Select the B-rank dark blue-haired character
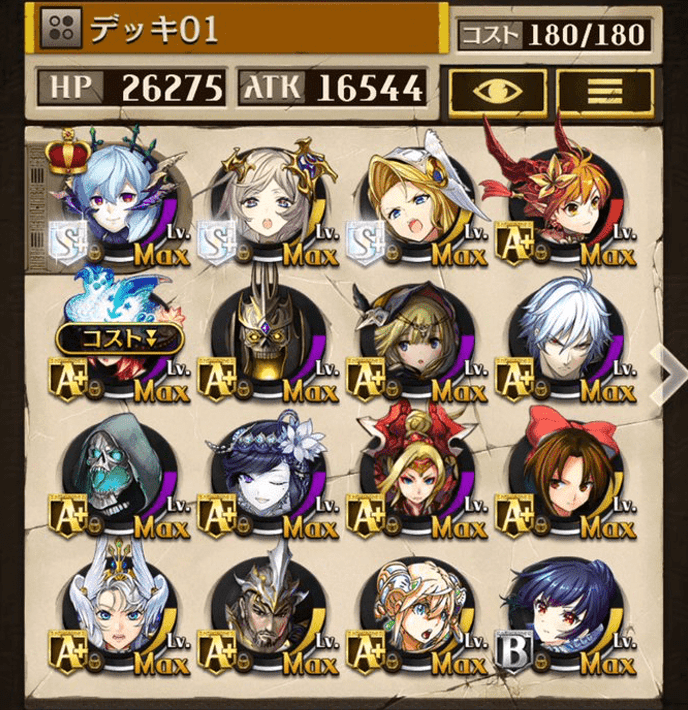Viewport: 688px width, 710px height. pos(562,615)
